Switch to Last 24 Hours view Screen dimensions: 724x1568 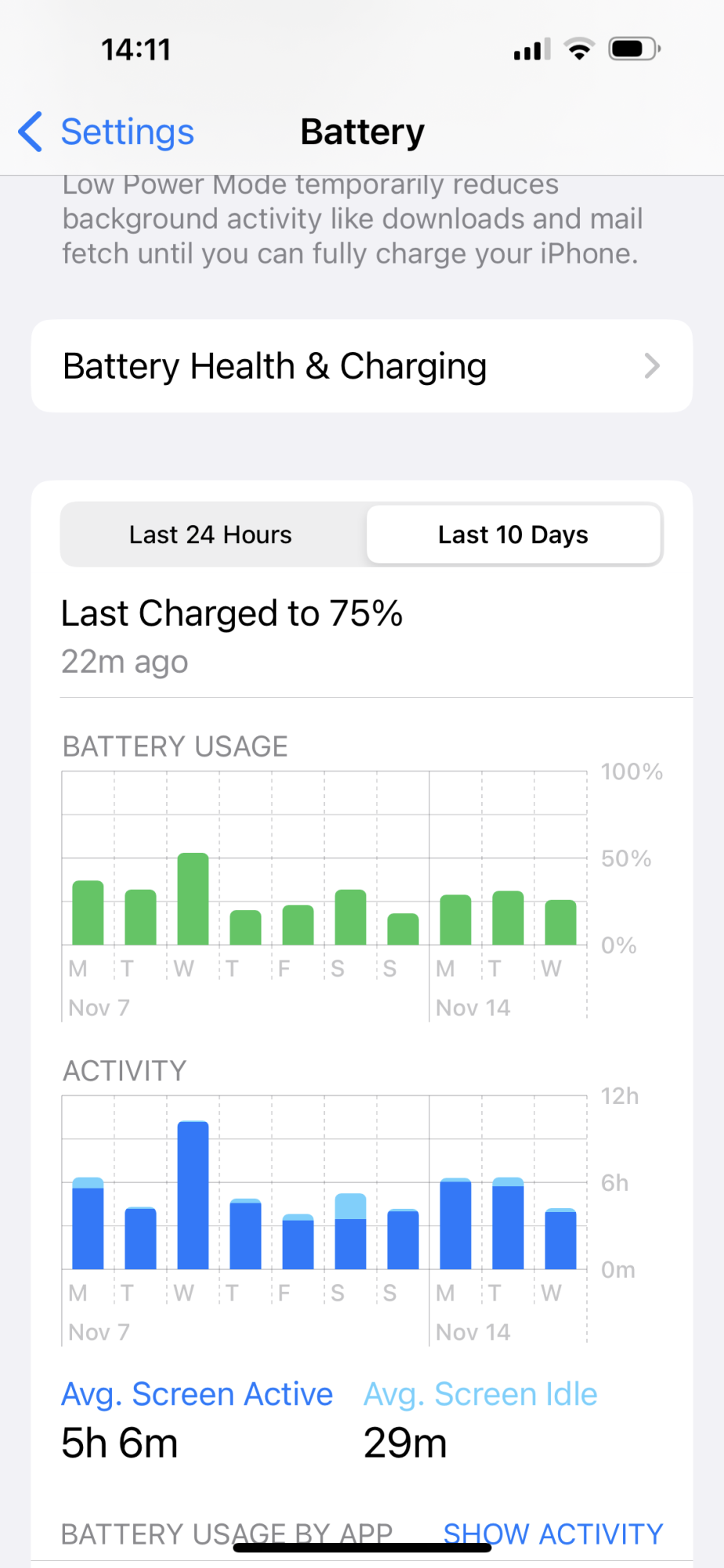[211, 535]
